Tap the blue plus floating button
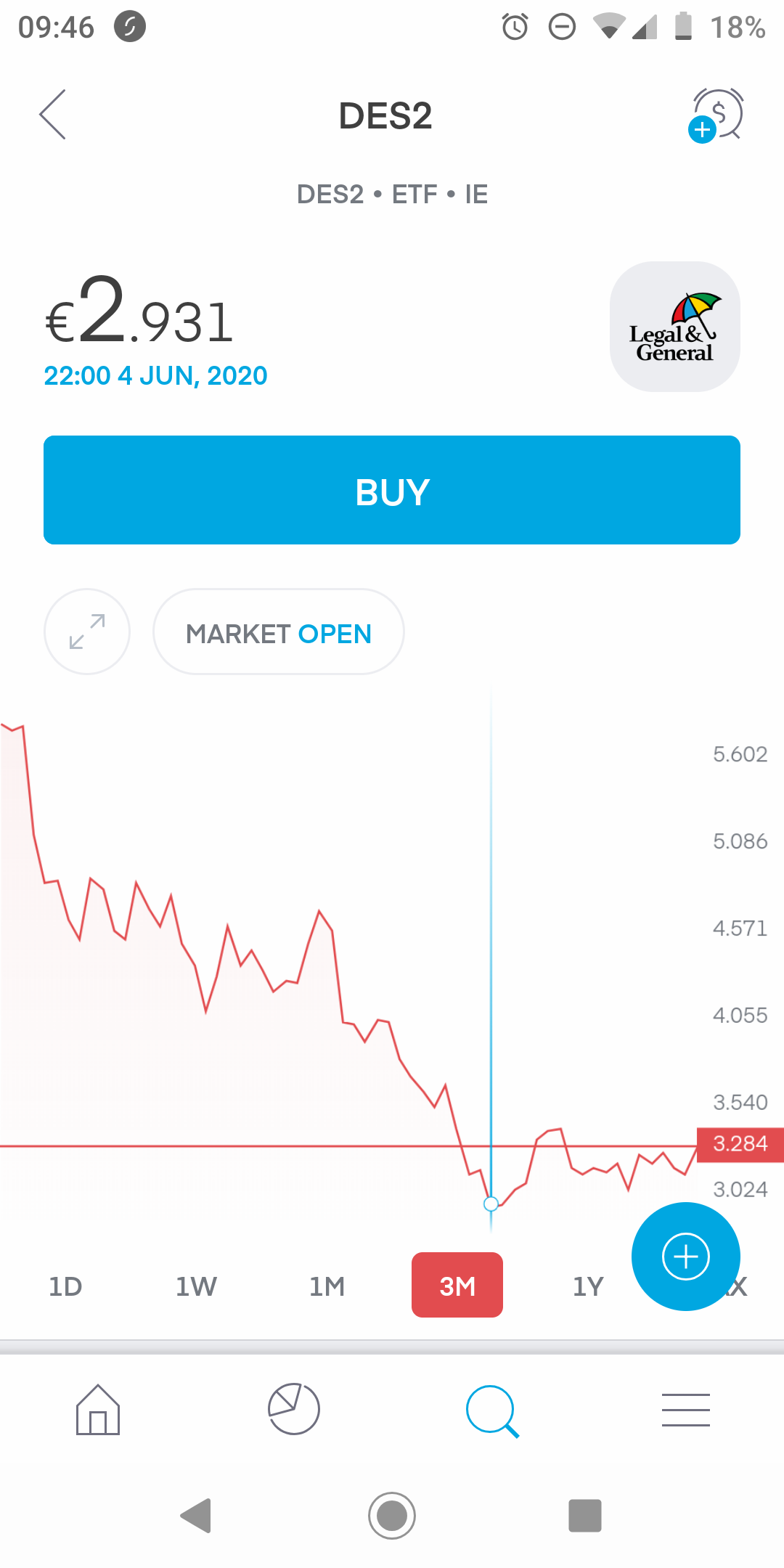Image resolution: width=784 pixels, height=1568 pixels. pyautogui.click(x=686, y=1257)
